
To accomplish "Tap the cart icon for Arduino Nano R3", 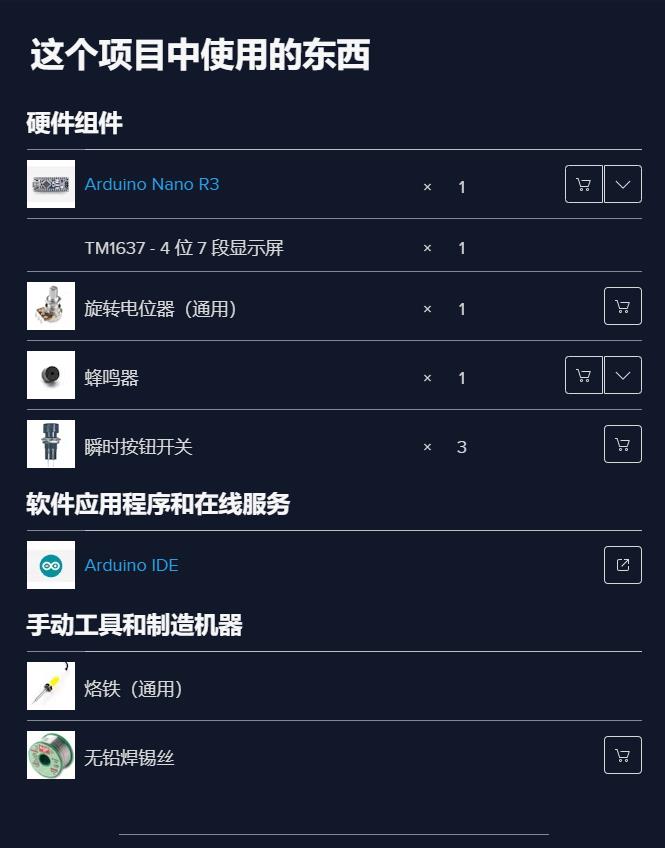I will click(584, 184).
